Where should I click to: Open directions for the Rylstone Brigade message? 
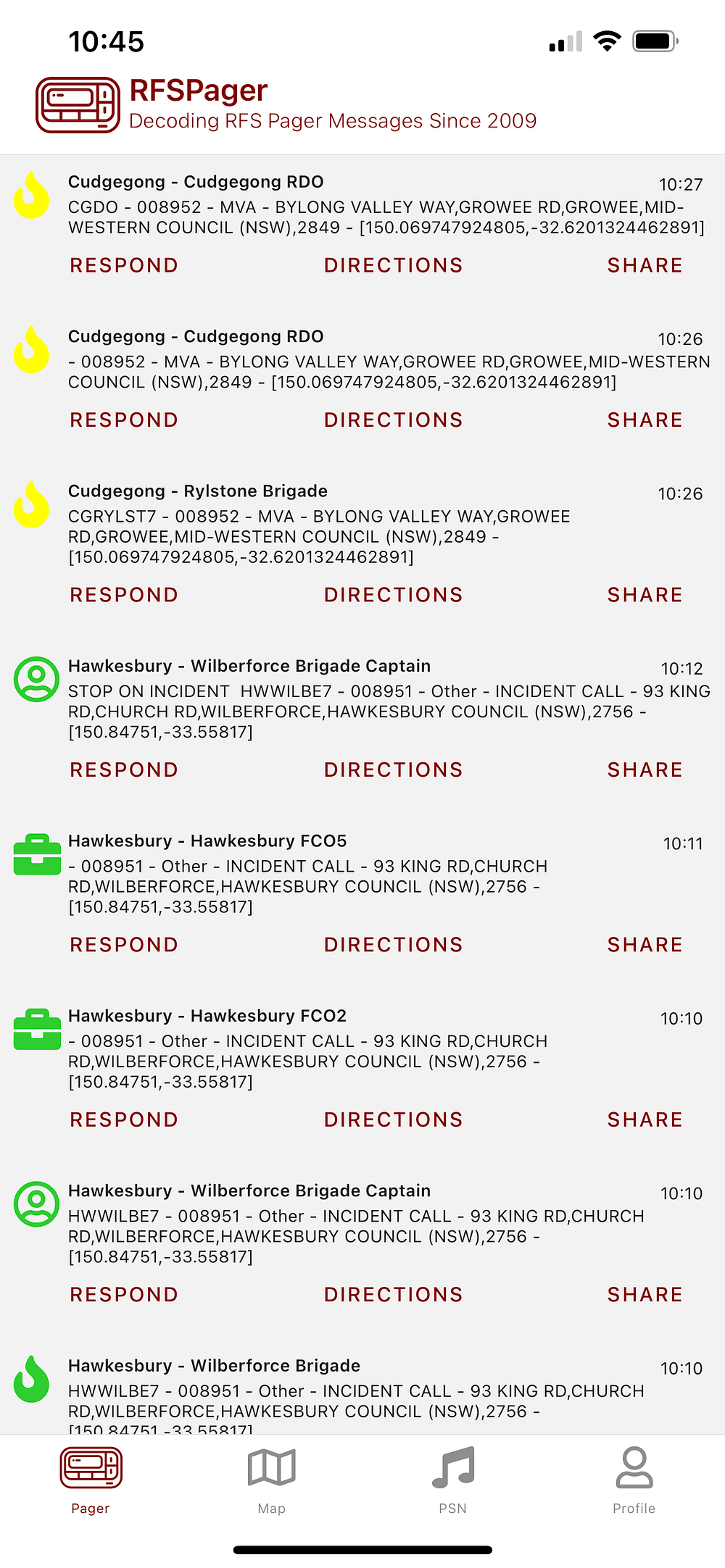click(393, 595)
